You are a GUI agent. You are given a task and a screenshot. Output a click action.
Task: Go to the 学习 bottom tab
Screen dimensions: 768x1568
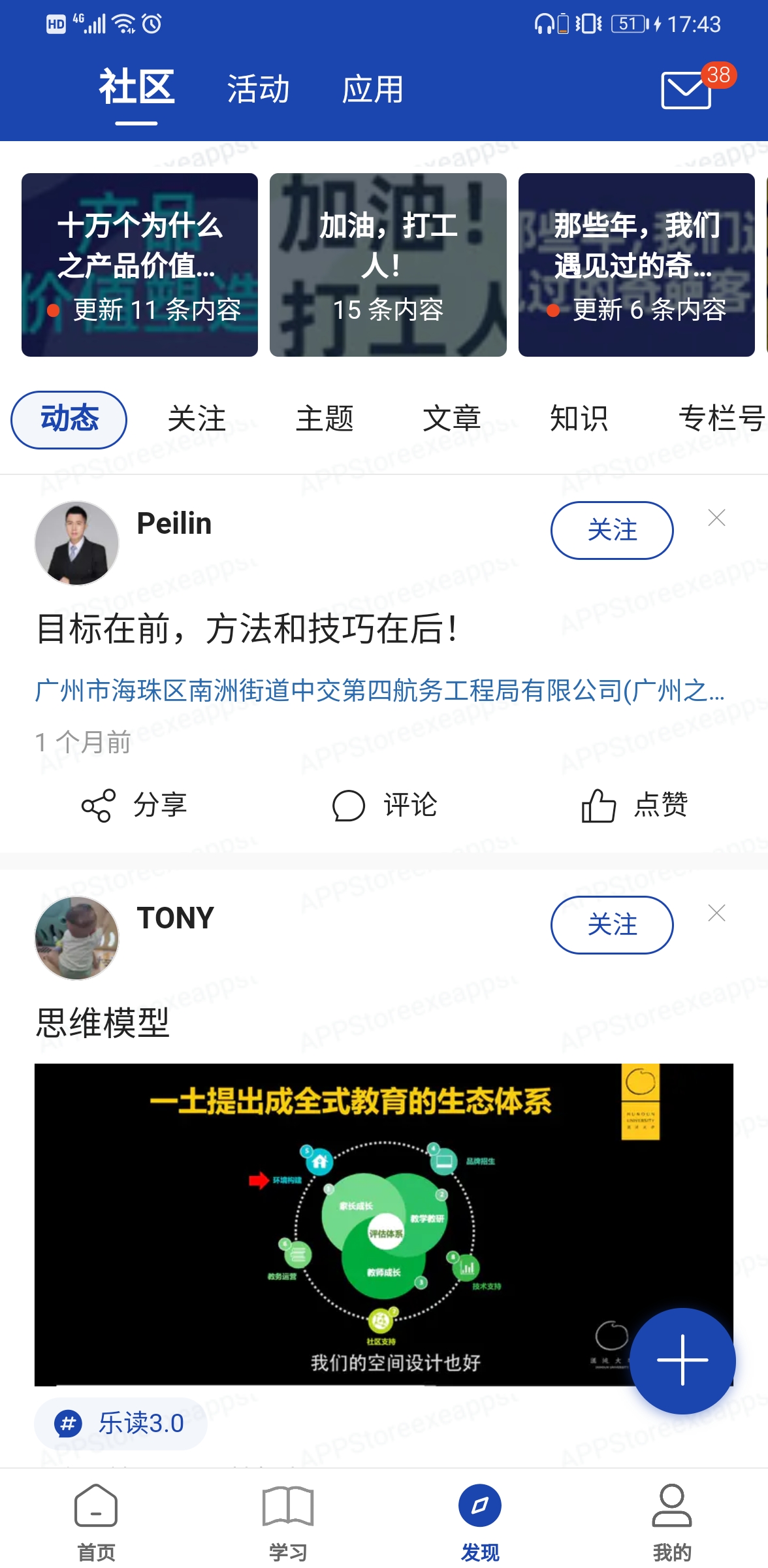288,1522
